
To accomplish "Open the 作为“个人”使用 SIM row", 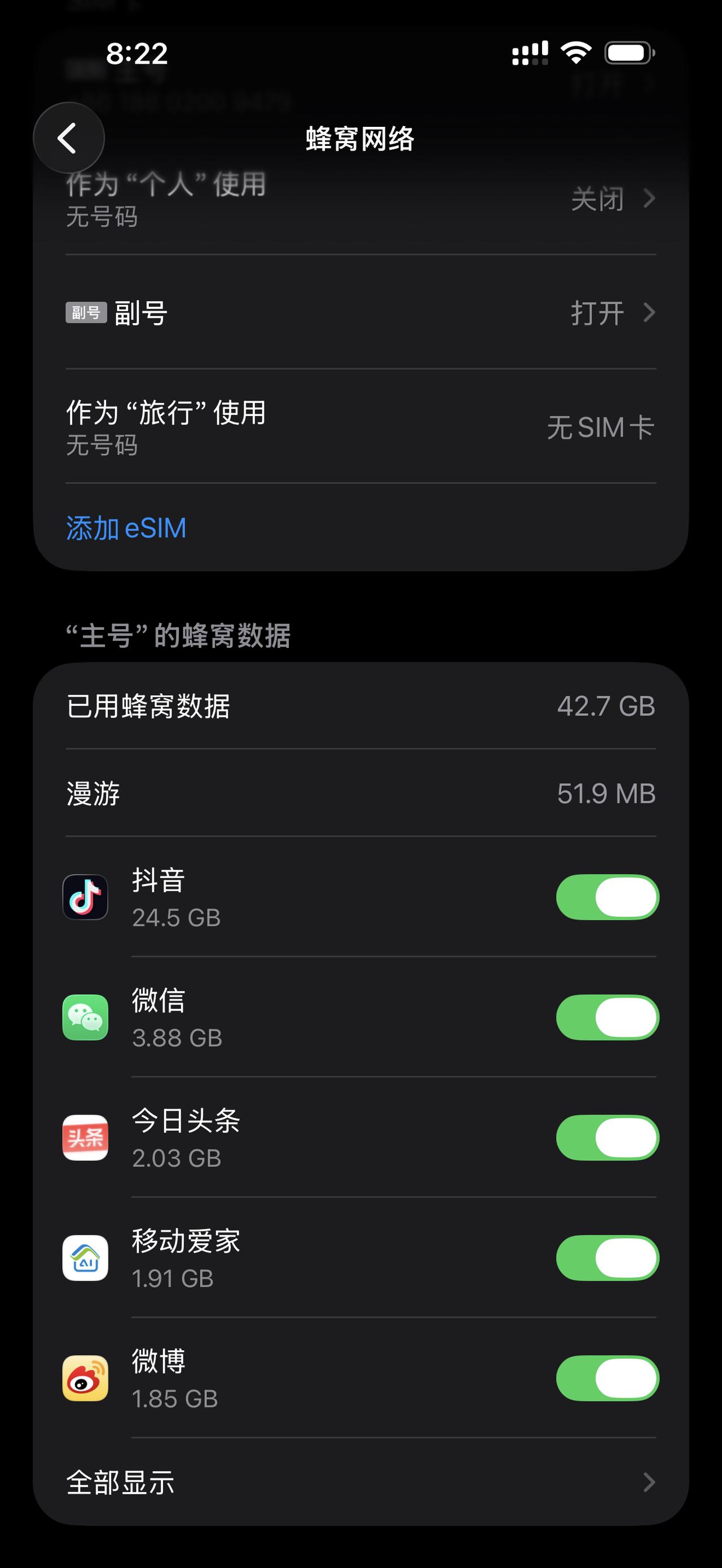I will tap(361, 199).
